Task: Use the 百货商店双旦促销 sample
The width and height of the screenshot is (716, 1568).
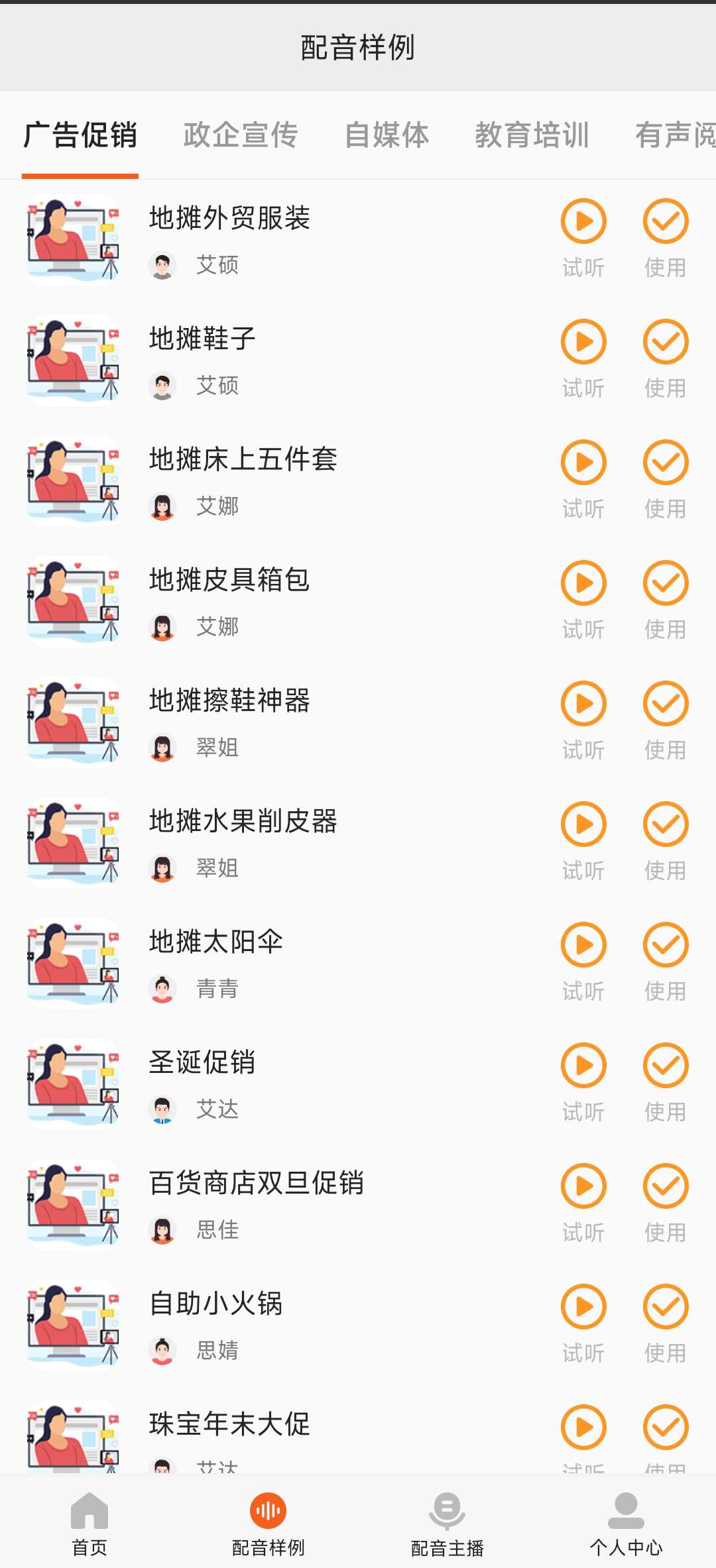Action: coord(666,1186)
